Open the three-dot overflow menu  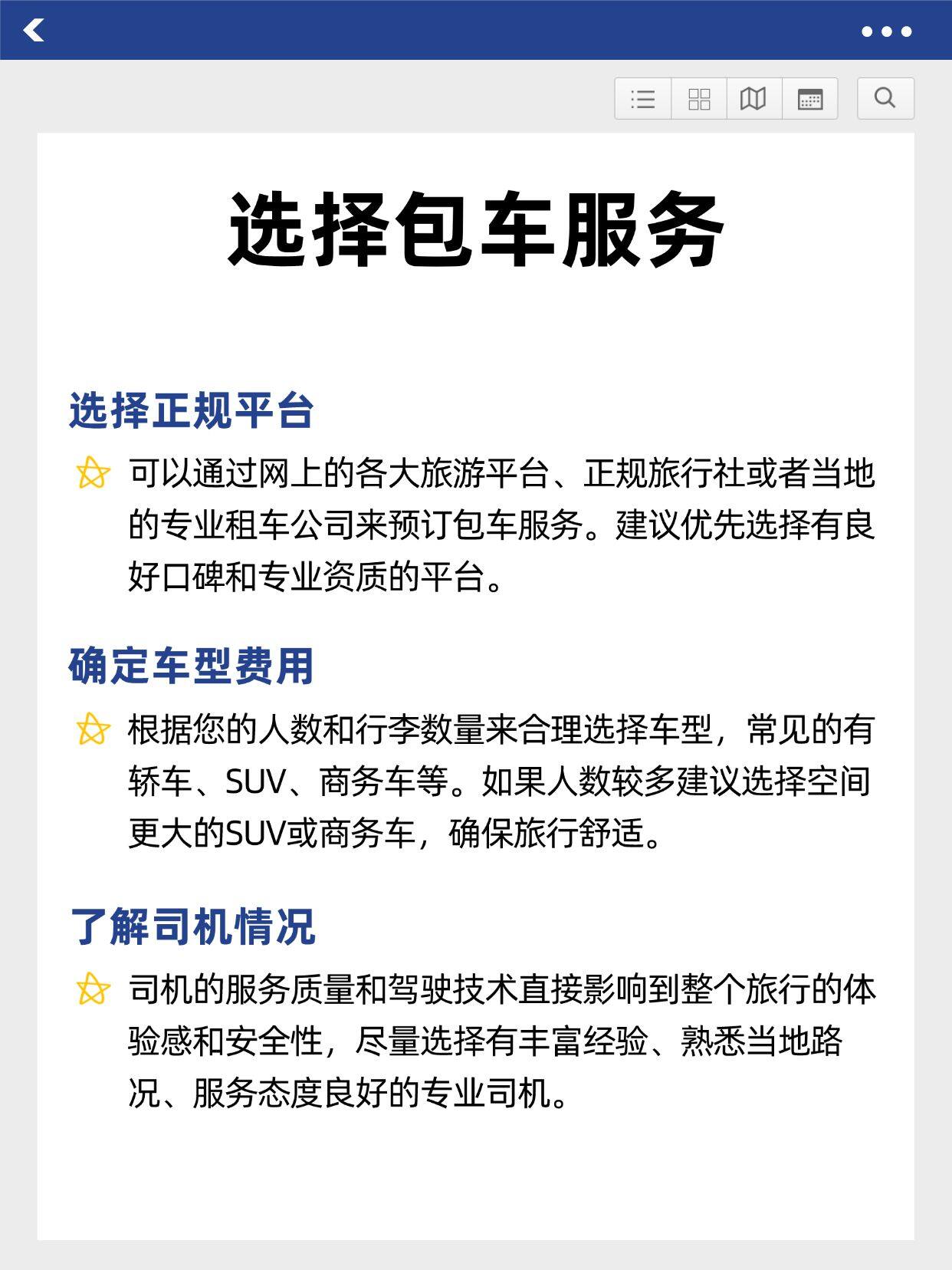point(887,31)
